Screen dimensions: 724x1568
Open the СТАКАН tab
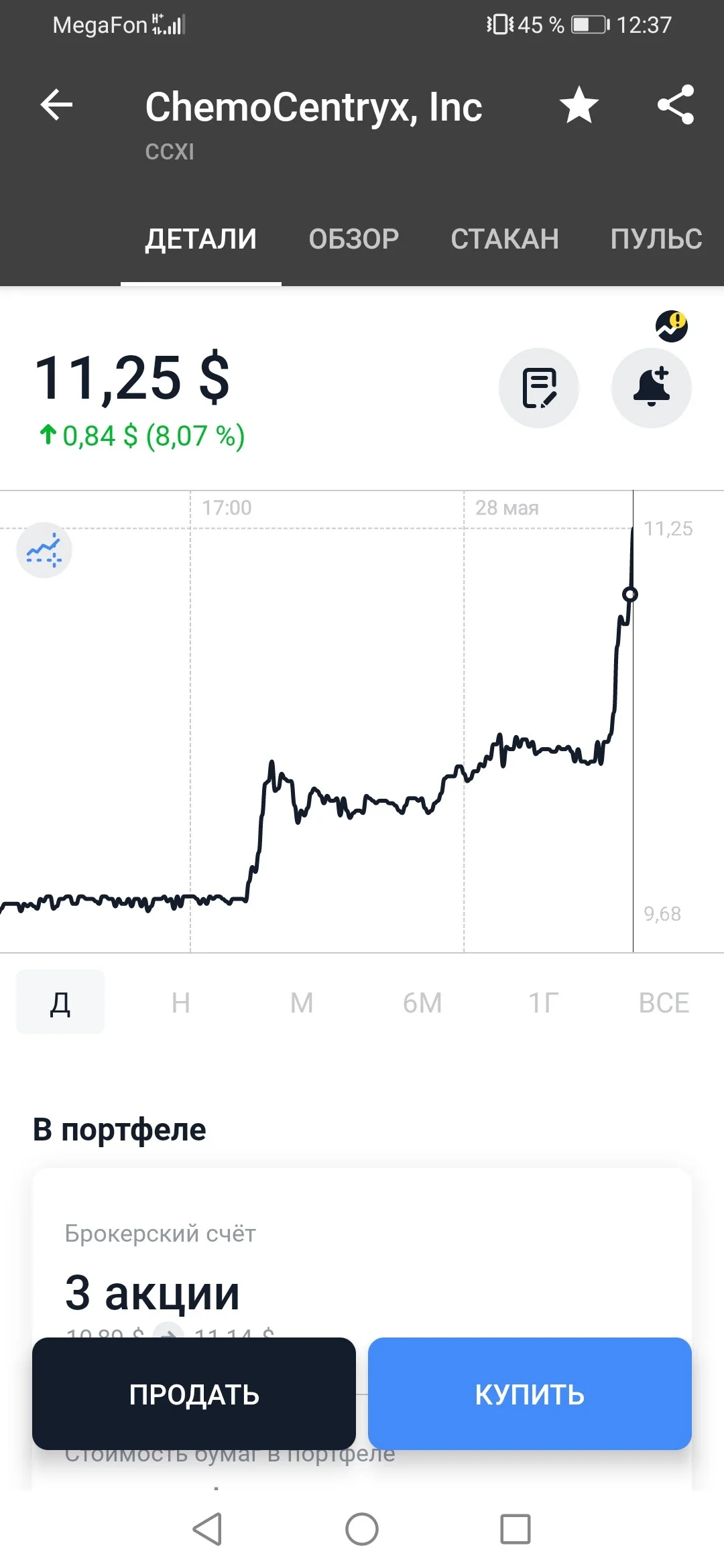[505, 239]
